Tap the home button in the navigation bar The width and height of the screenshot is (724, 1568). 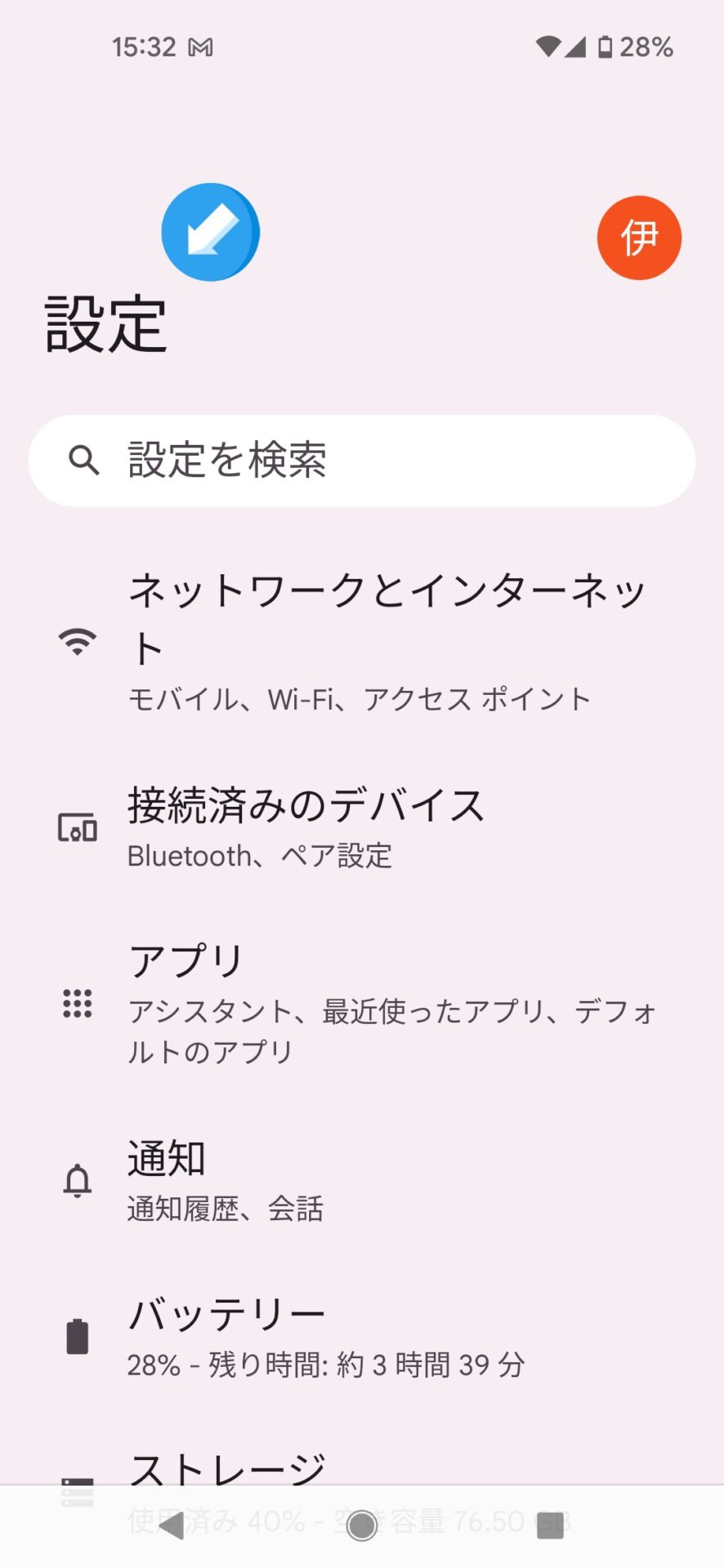tap(362, 1525)
